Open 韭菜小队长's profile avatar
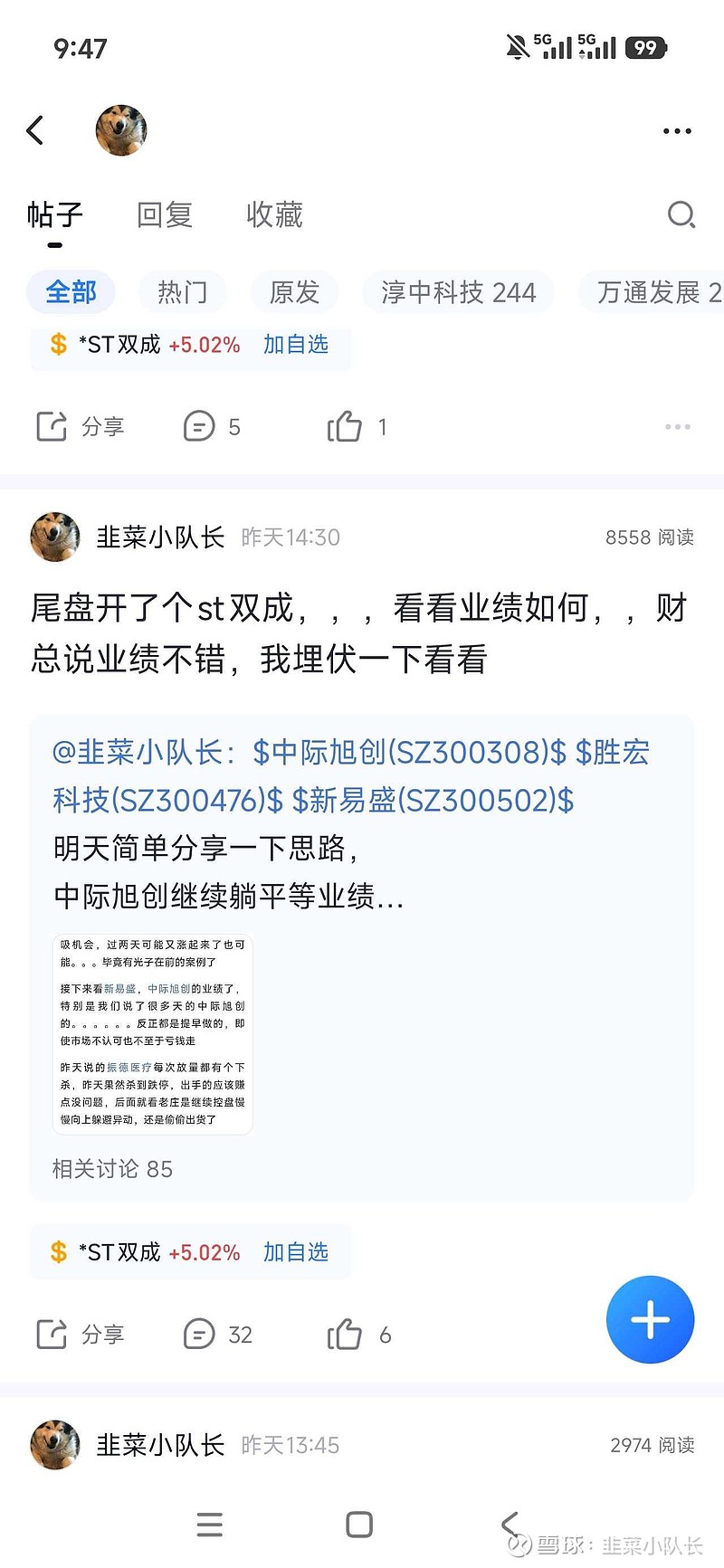The height and width of the screenshot is (1568, 724). 54,537
